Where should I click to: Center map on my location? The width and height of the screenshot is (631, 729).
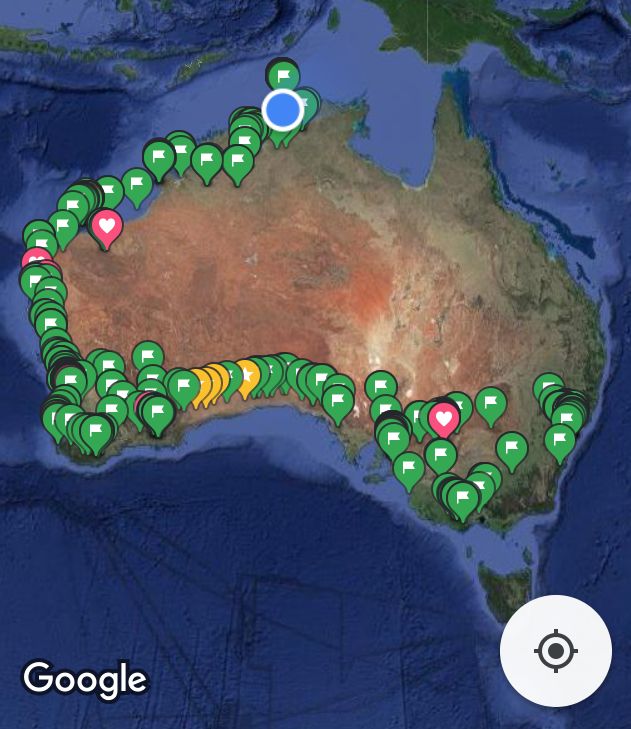[x=556, y=652]
